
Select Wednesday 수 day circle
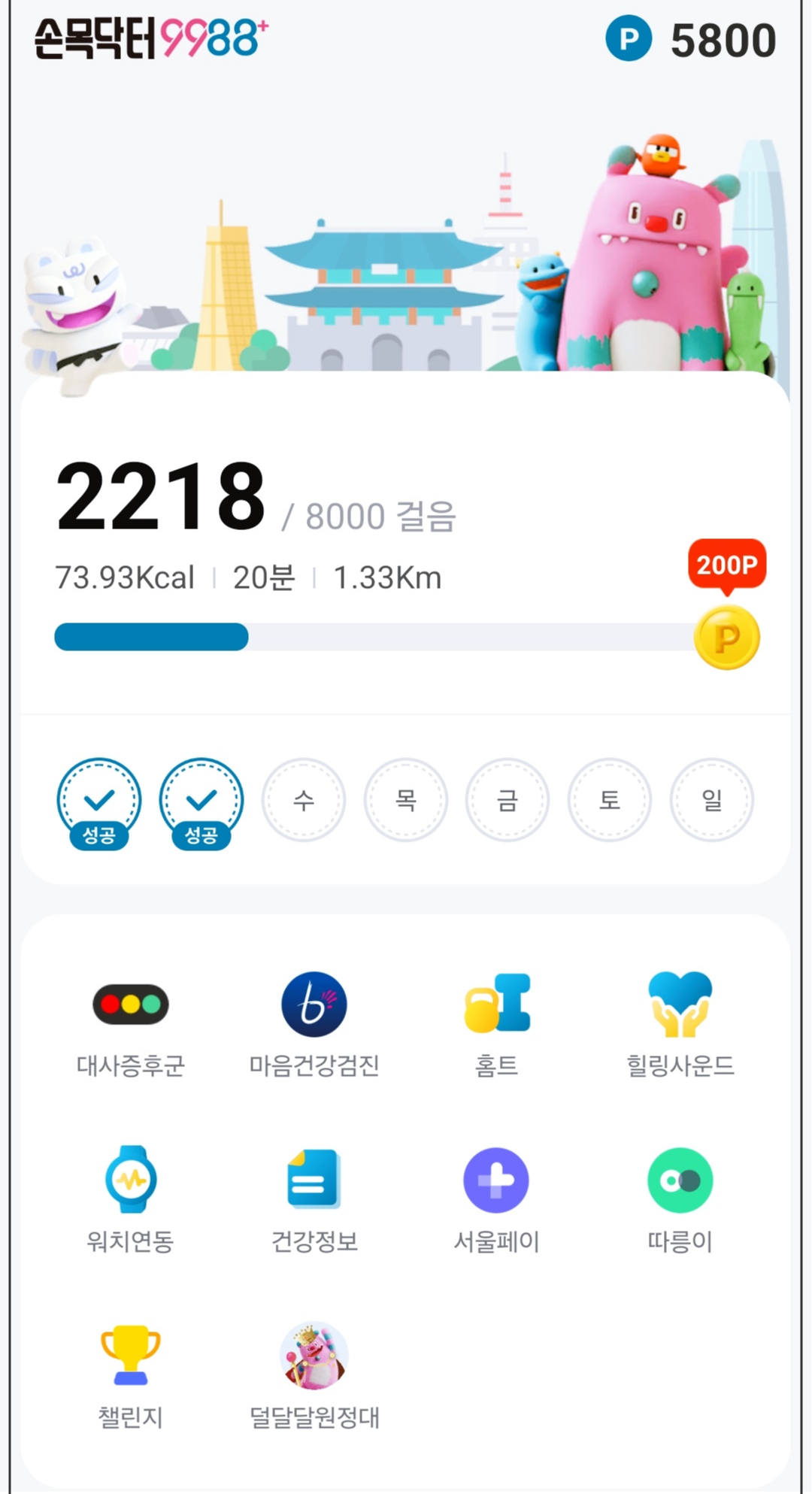point(304,800)
